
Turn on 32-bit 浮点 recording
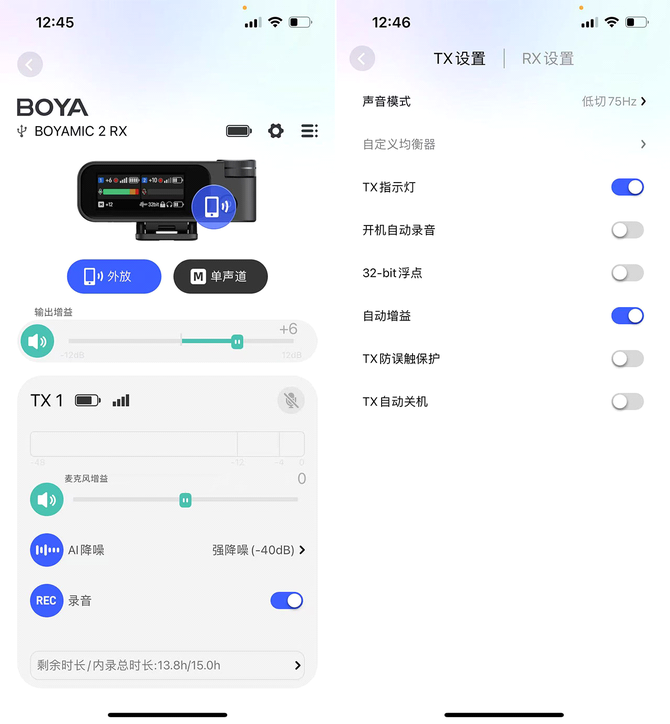click(627, 273)
